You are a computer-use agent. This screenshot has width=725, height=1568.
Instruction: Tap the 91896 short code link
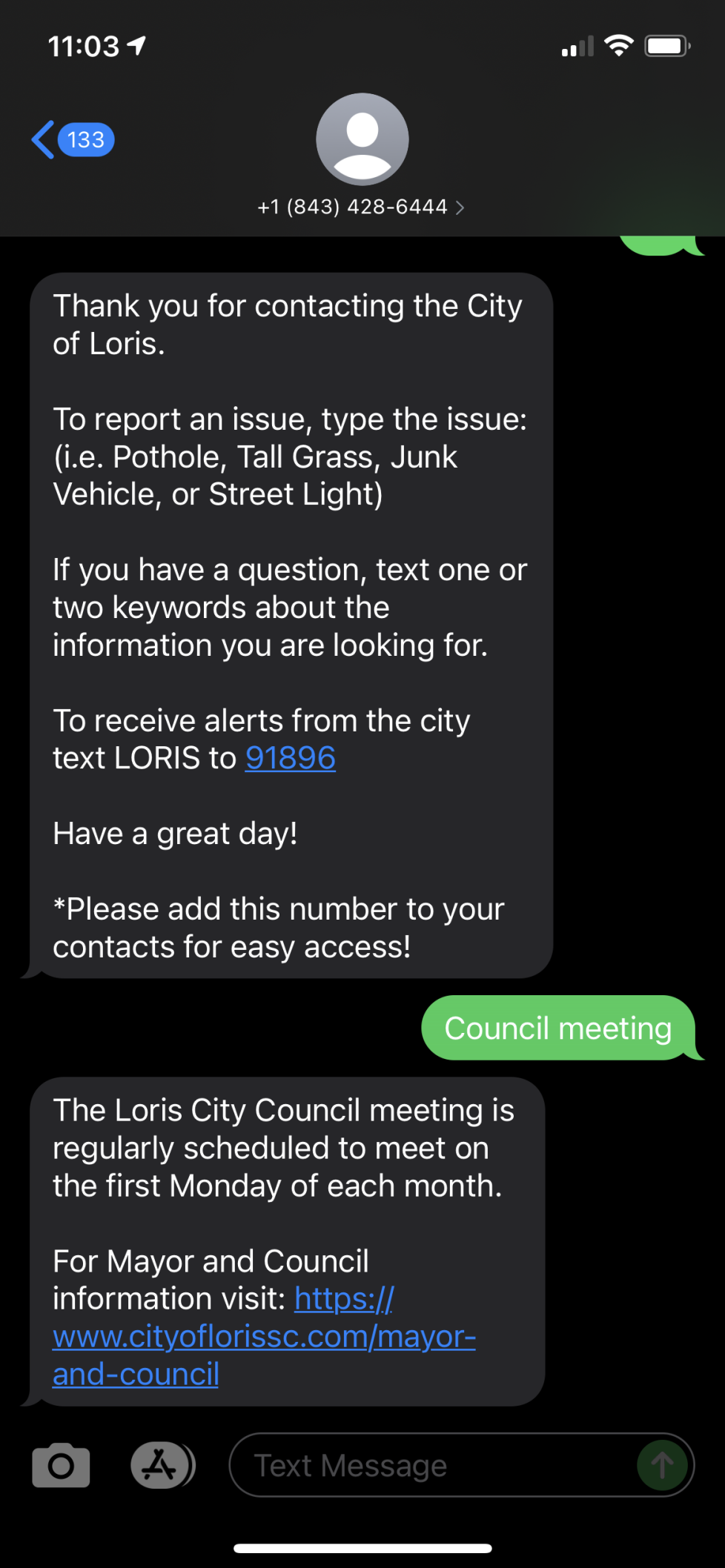(x=290, y=758)
